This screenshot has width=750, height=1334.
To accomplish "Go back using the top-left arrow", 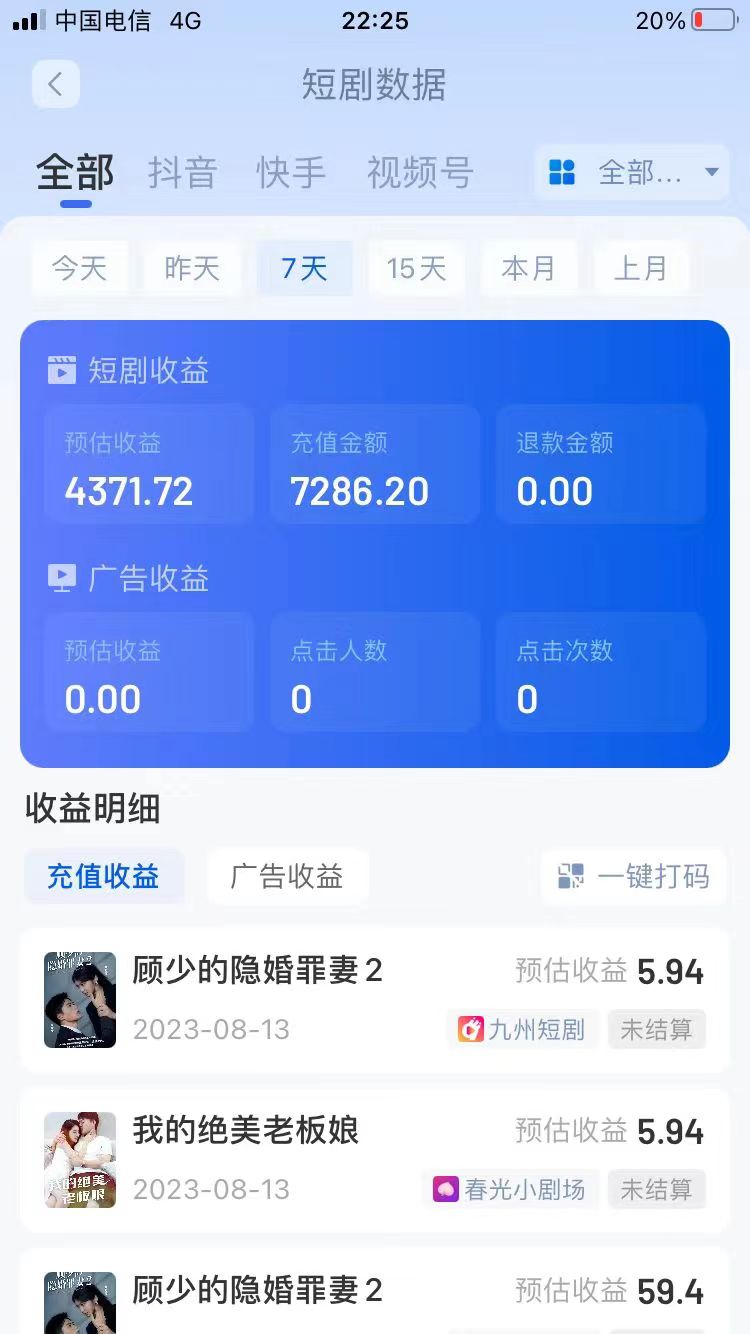I will pyautogui.click(x=55, y=85).
